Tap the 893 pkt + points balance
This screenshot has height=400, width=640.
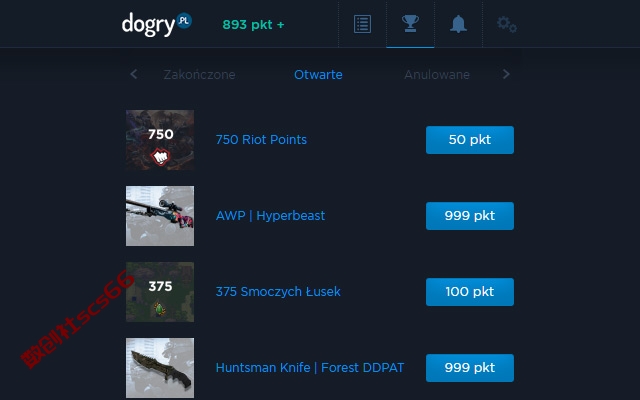pos(253,24)
